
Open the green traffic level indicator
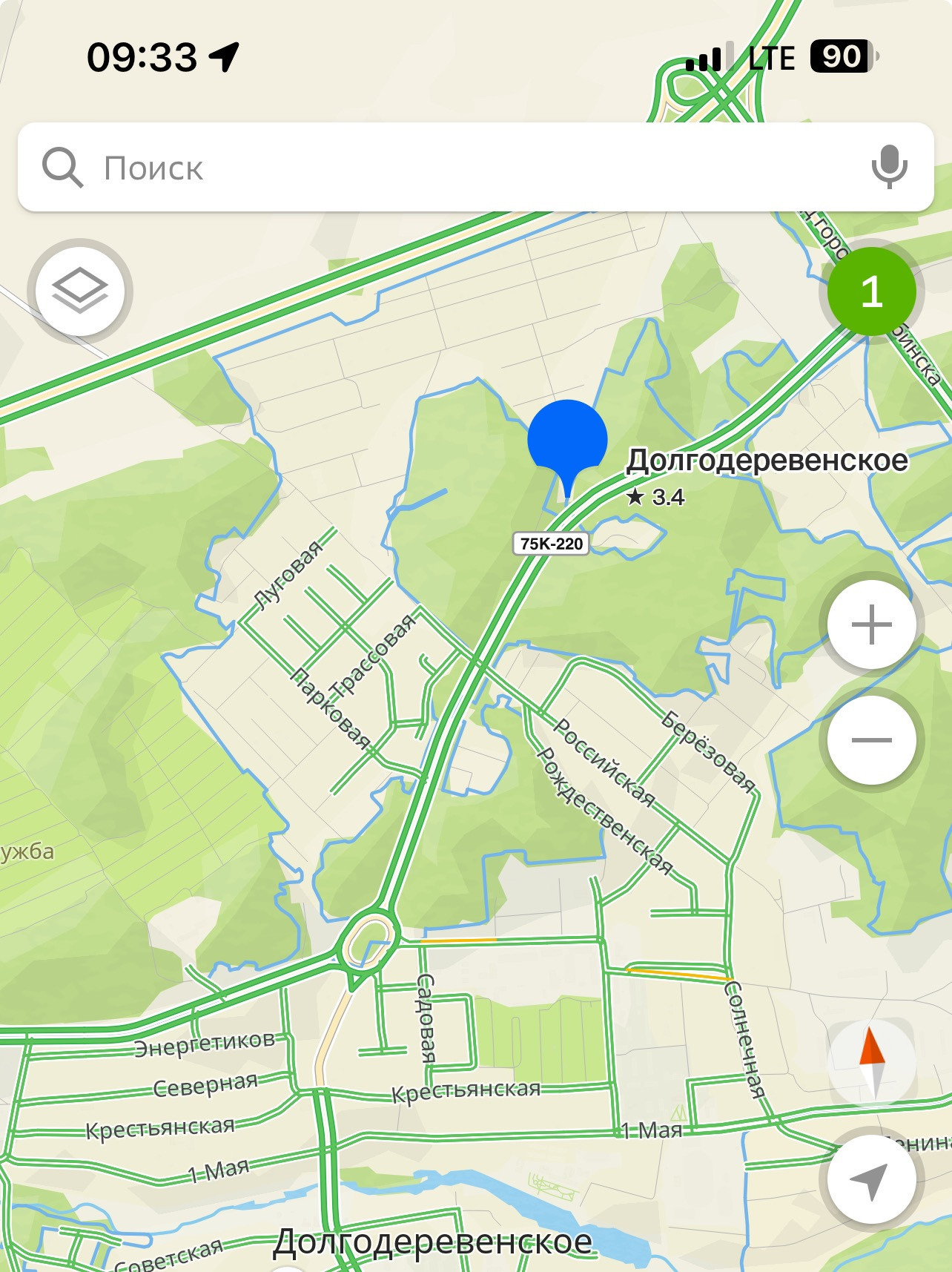coord(871,291)
